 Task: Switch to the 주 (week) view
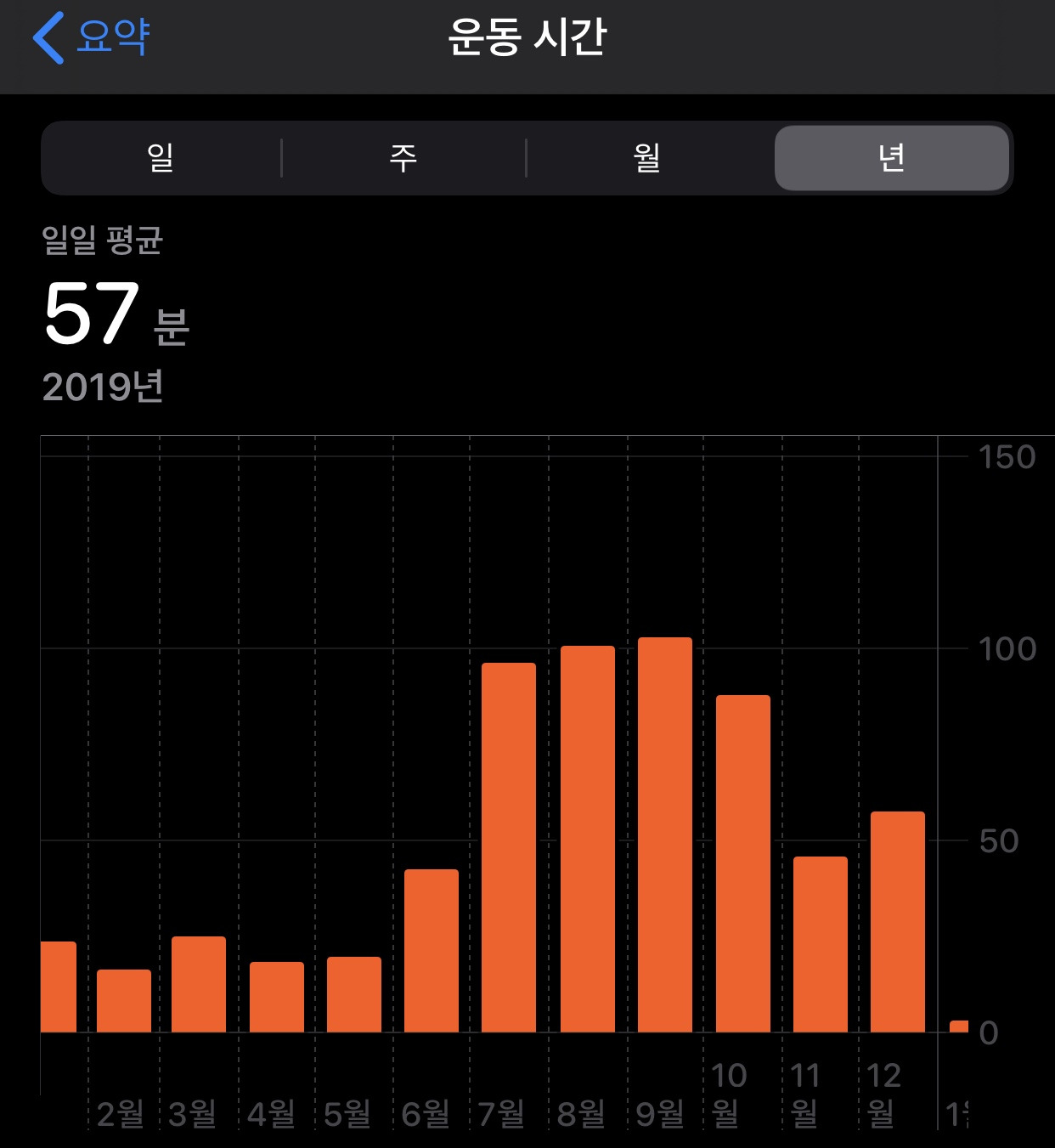(403, 158)
